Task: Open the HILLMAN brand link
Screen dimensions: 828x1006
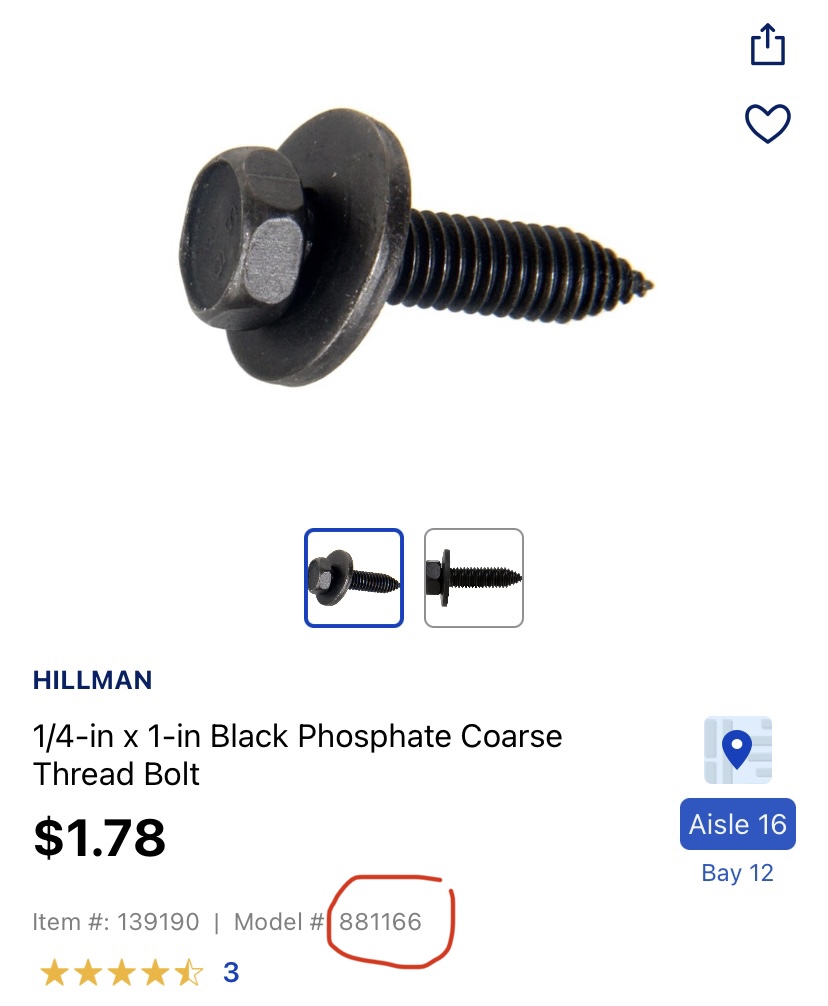Action: (x=93, y=681)
